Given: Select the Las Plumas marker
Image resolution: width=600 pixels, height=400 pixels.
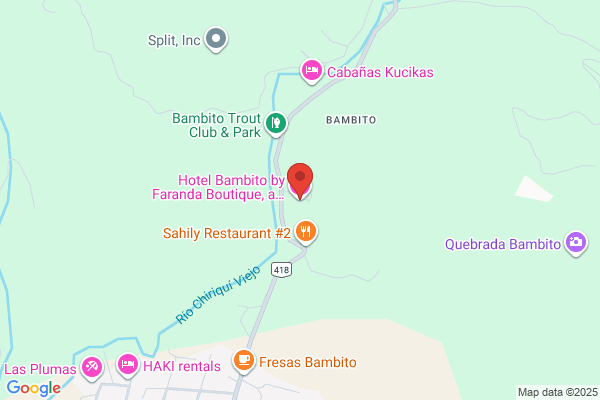Looking at the screenshot, I should (x=92, y=368).
